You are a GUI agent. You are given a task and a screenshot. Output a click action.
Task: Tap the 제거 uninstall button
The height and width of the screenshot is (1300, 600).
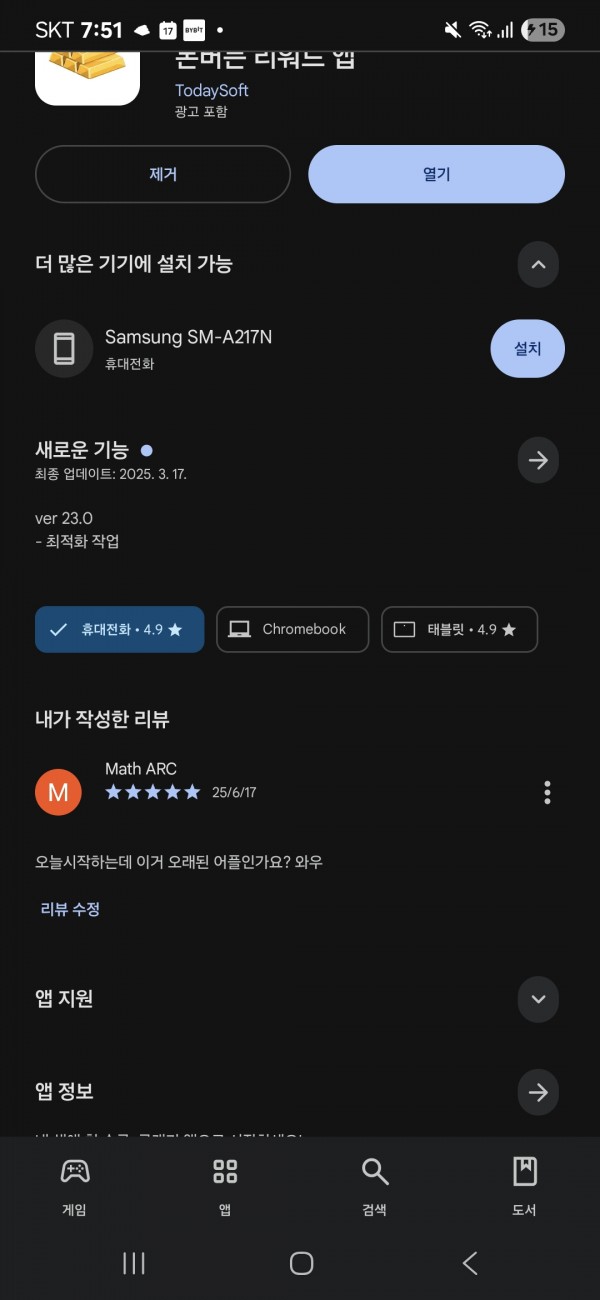tap(163, 174)
